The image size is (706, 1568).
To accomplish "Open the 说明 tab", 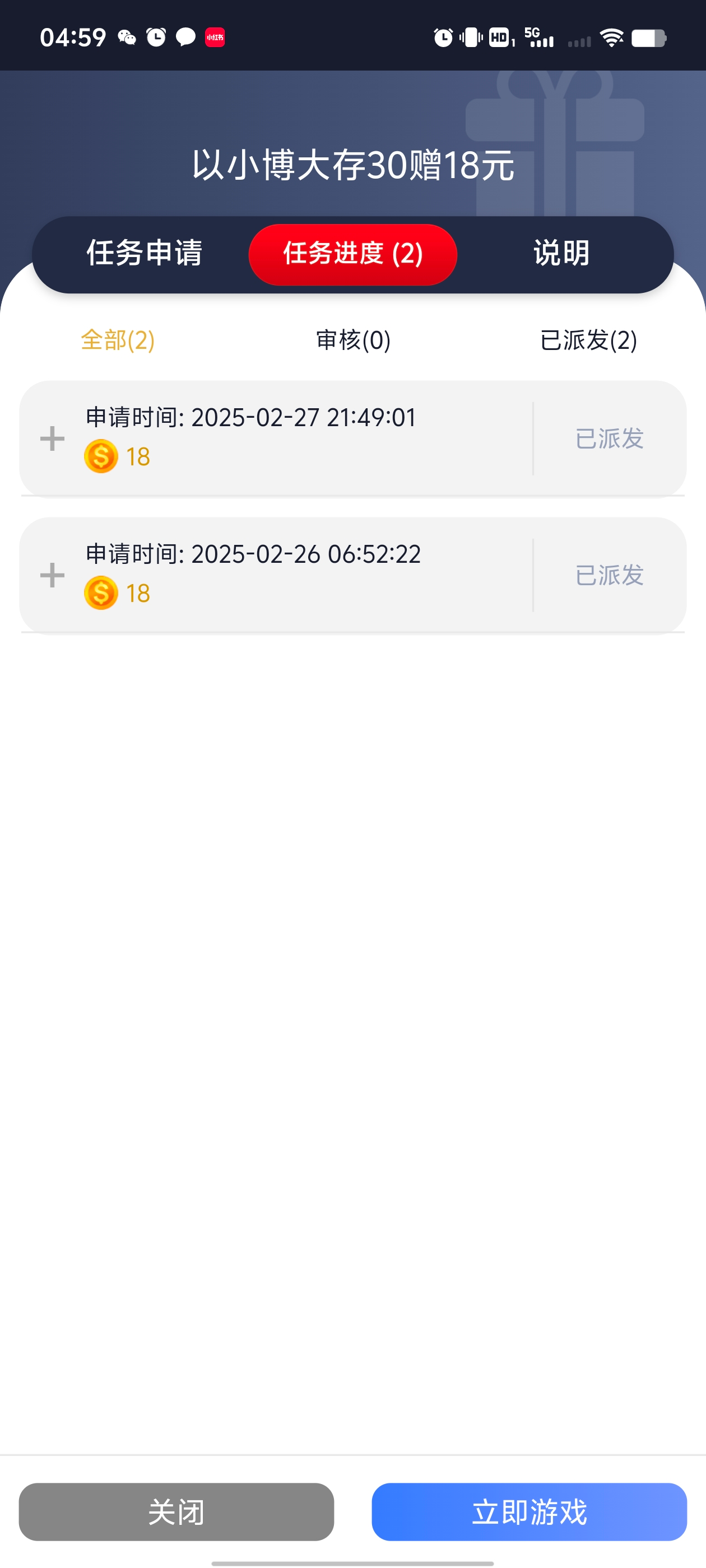I will pyautogui.click(x=561, y=253).
